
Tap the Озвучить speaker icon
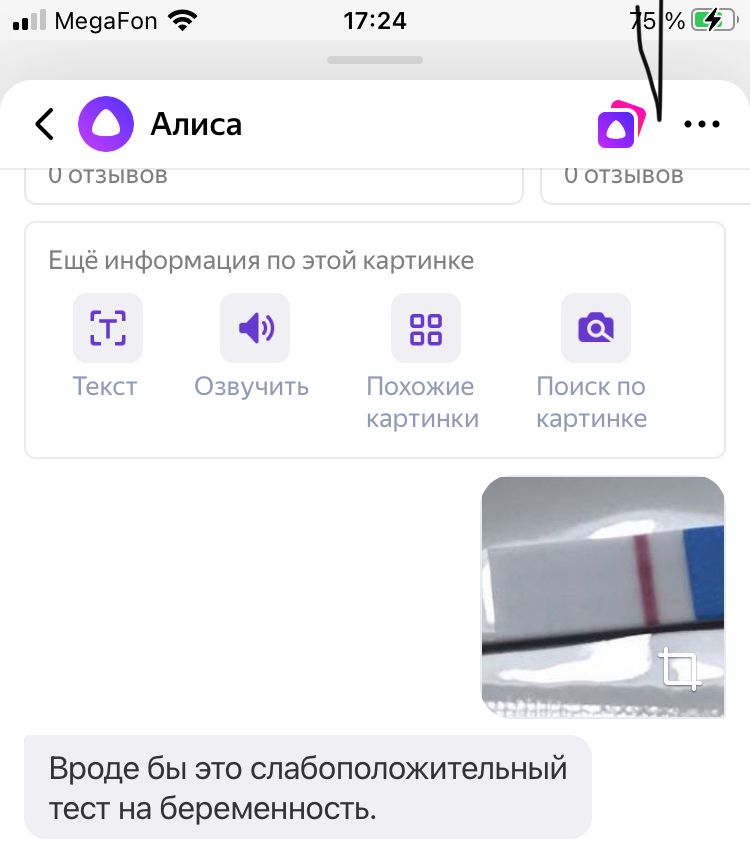point(254,327)
